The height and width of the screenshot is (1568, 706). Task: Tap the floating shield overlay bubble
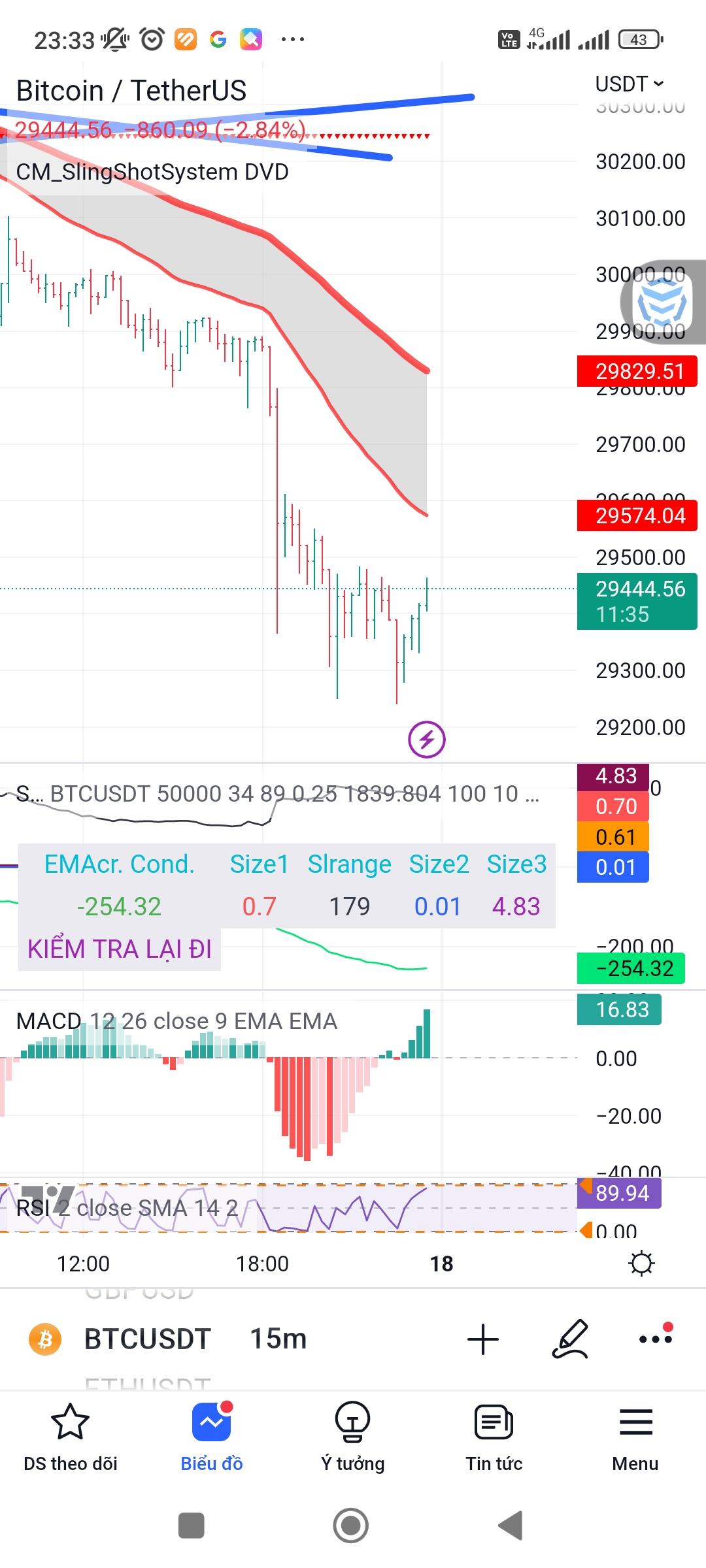[663, 302]
